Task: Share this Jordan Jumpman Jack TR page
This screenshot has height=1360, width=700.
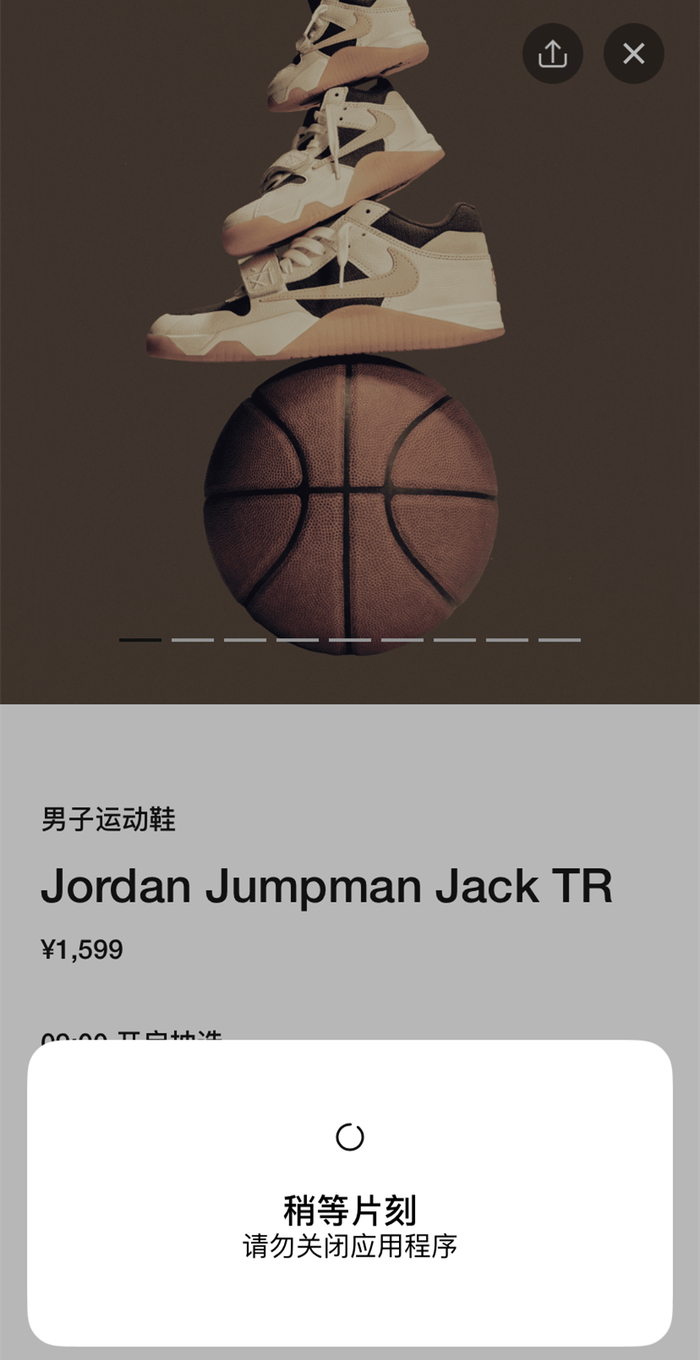Action: tap(552, 53)
